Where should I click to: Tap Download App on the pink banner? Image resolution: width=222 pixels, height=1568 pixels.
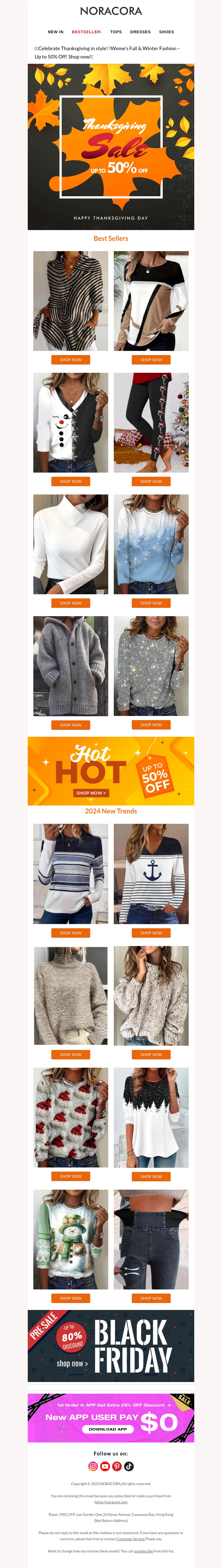pos(108,1429)
